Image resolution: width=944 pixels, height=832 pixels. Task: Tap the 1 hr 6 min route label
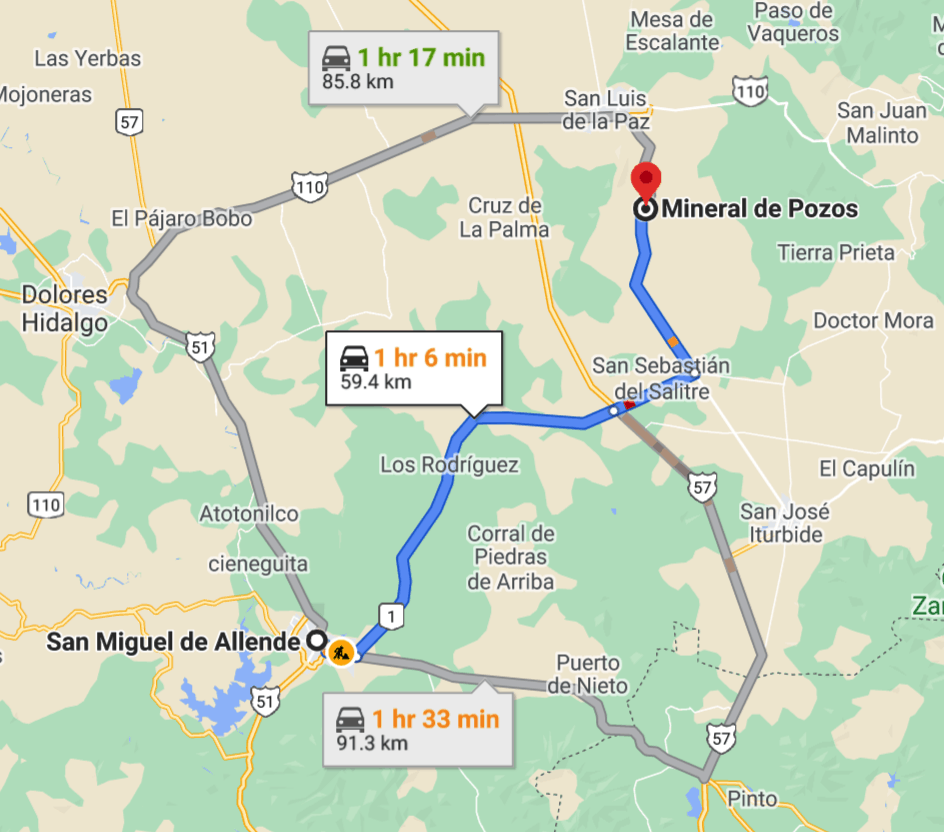coord(413,367)
